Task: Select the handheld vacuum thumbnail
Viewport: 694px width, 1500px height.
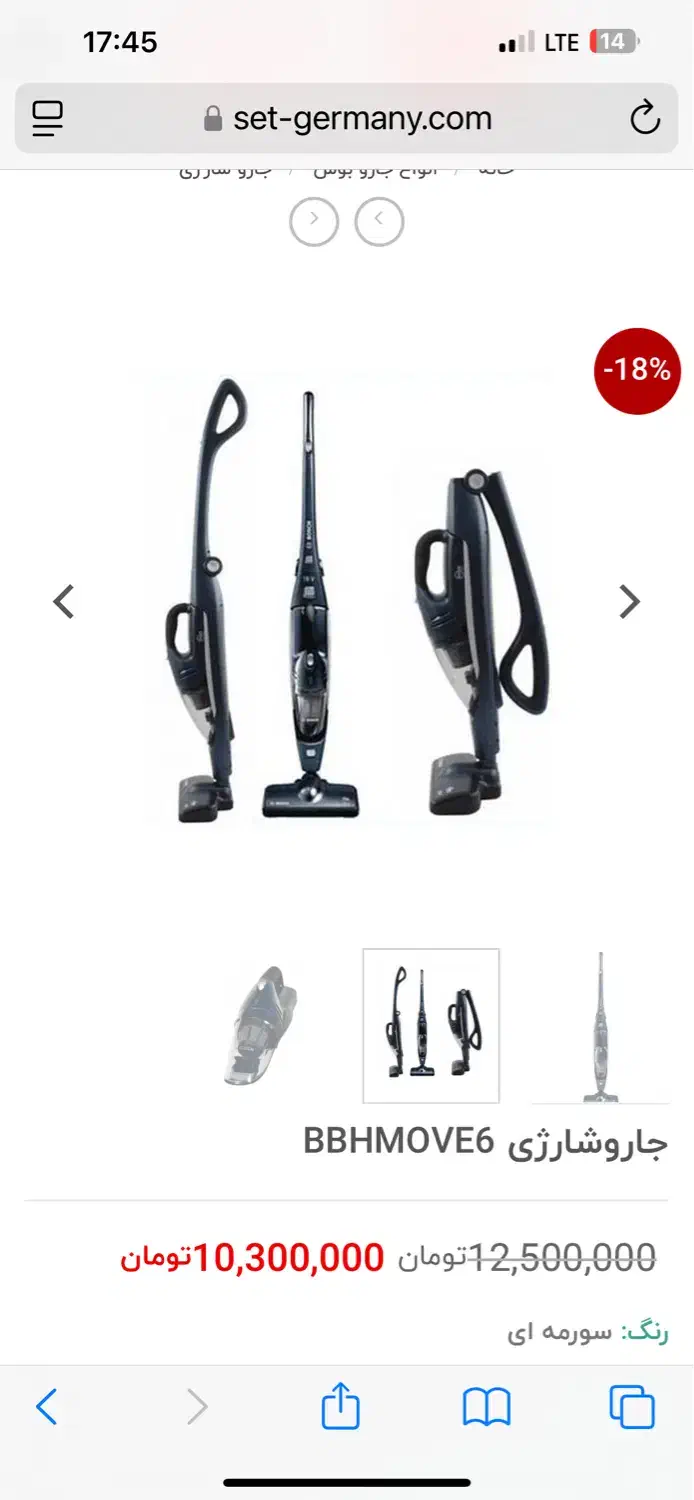Action: 261,1026
